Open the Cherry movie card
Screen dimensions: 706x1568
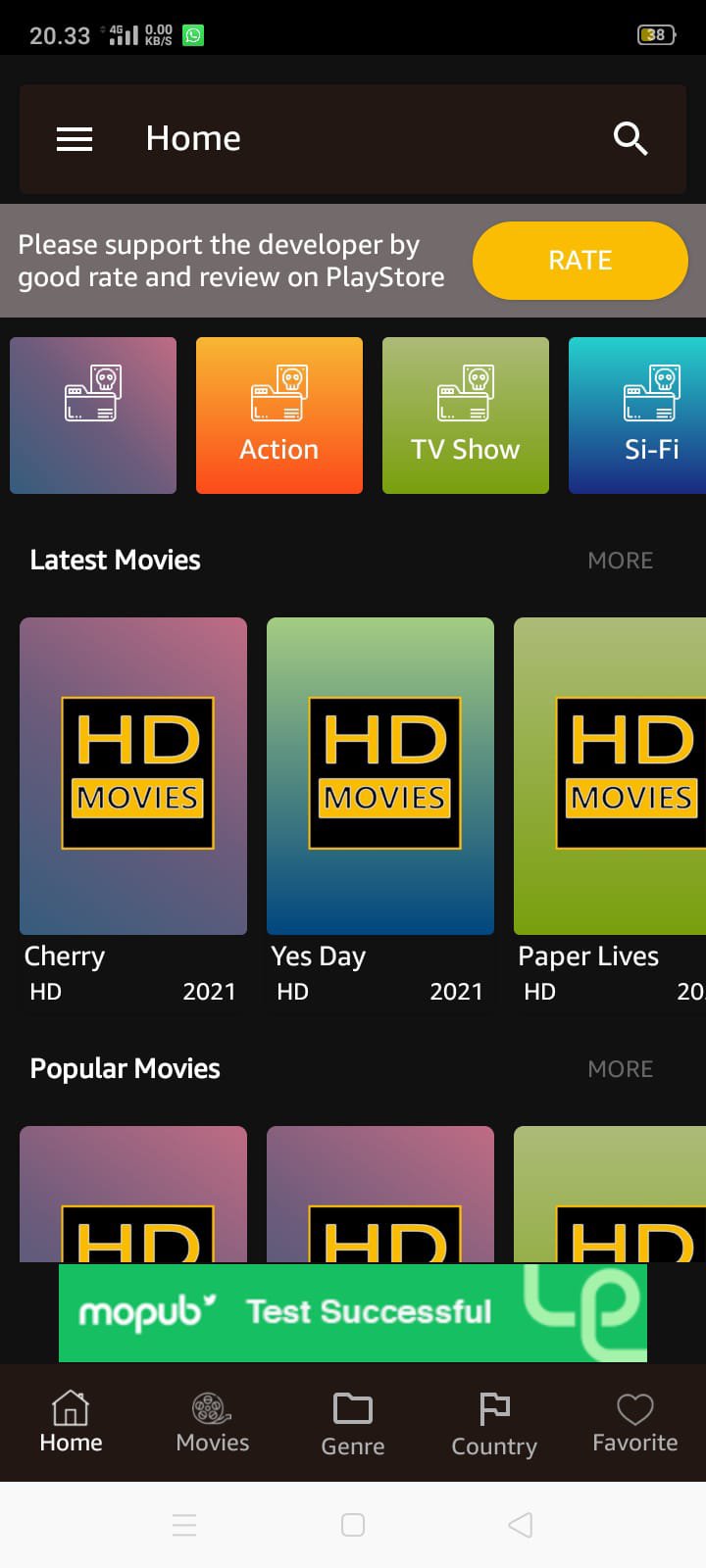[133, 776]
